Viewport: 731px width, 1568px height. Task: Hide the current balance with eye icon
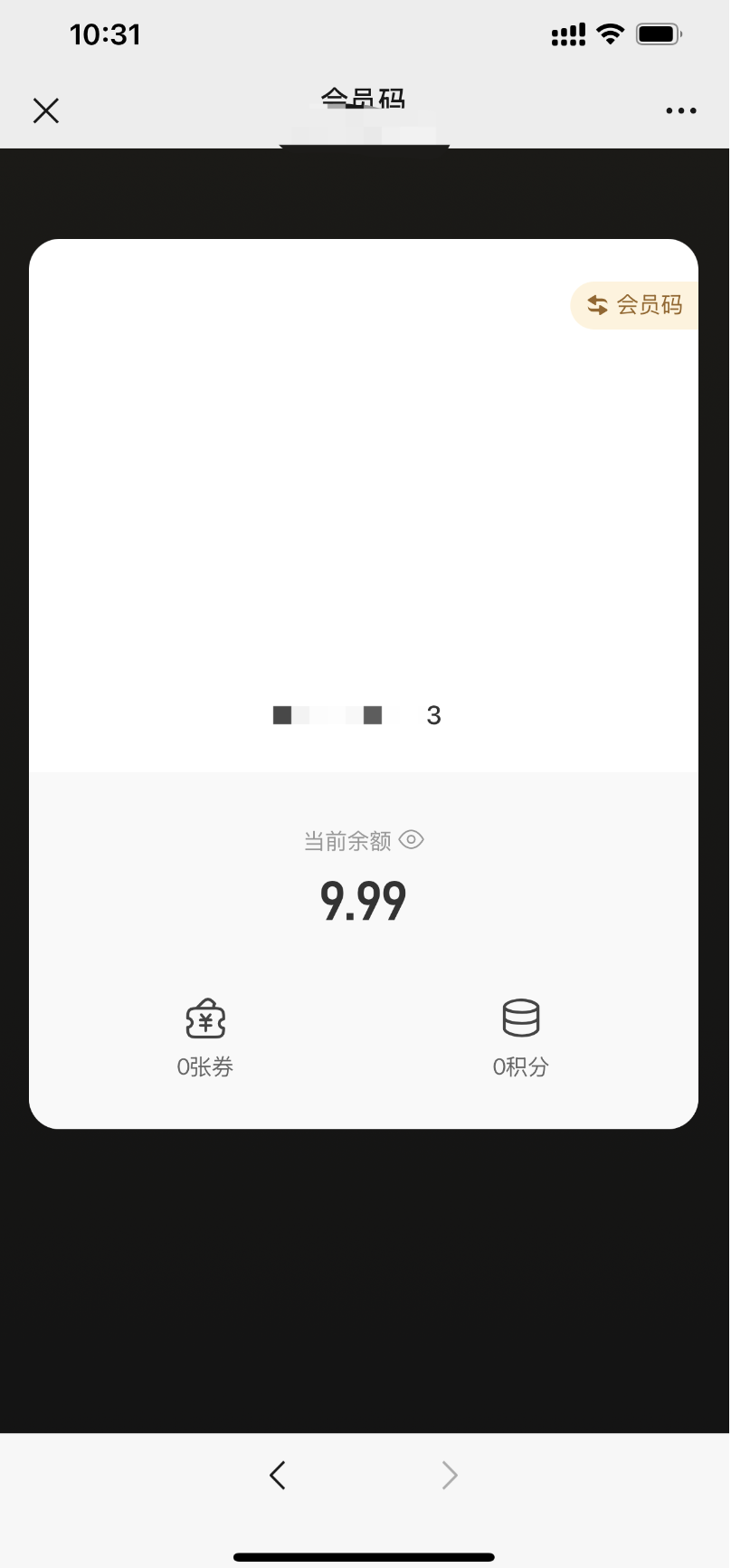coord(412,839)
